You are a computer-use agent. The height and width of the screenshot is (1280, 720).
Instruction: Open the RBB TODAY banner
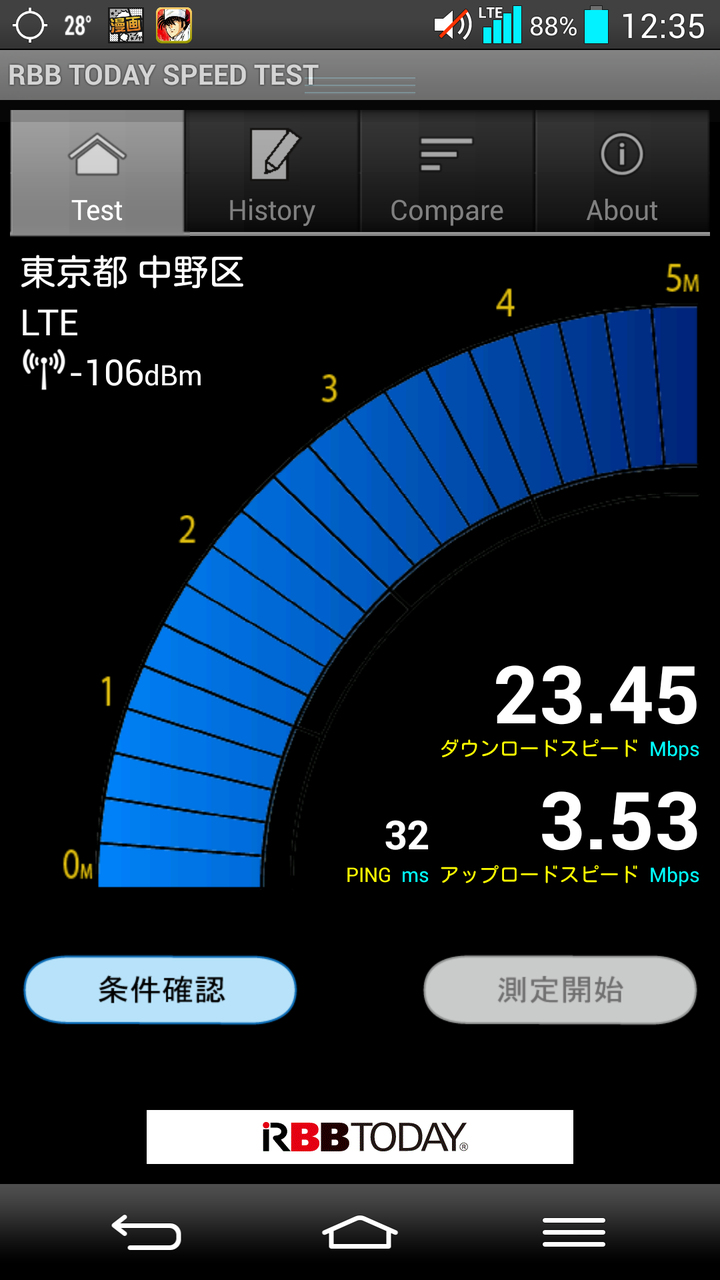[x=360, y=1137]
